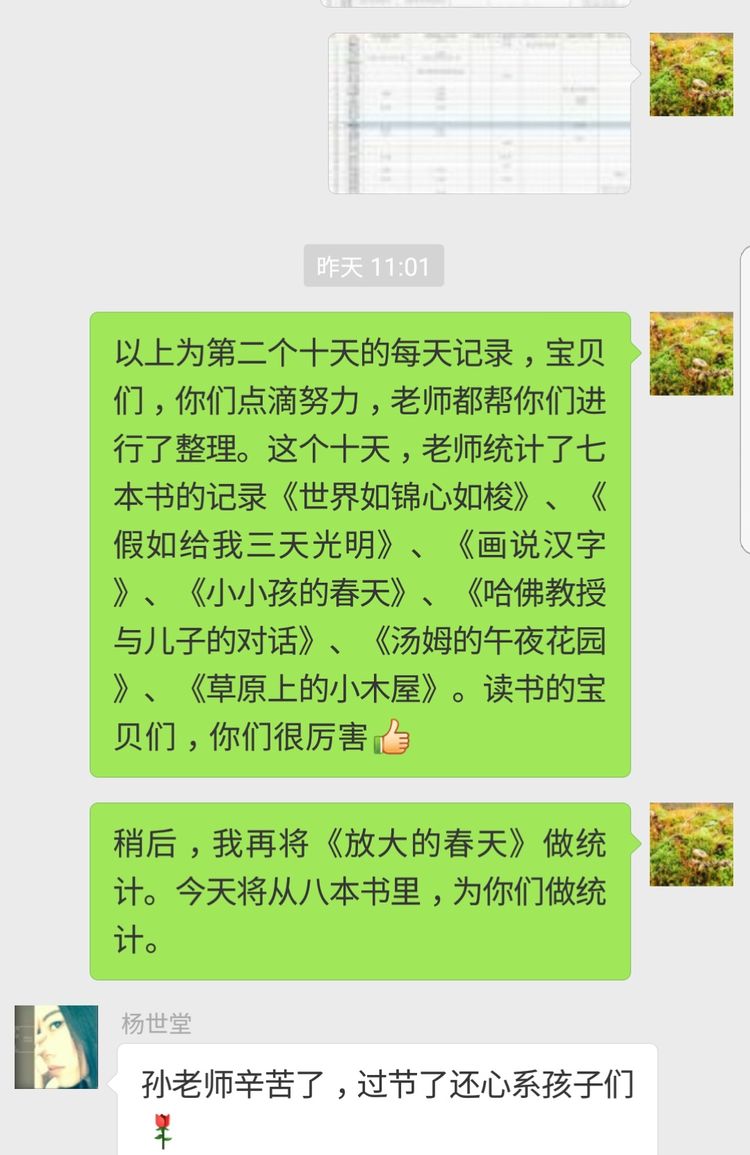Open 杨世堂's profile avatar
The height and width of the screenshot is (1155, 750).
(56, 1047)
